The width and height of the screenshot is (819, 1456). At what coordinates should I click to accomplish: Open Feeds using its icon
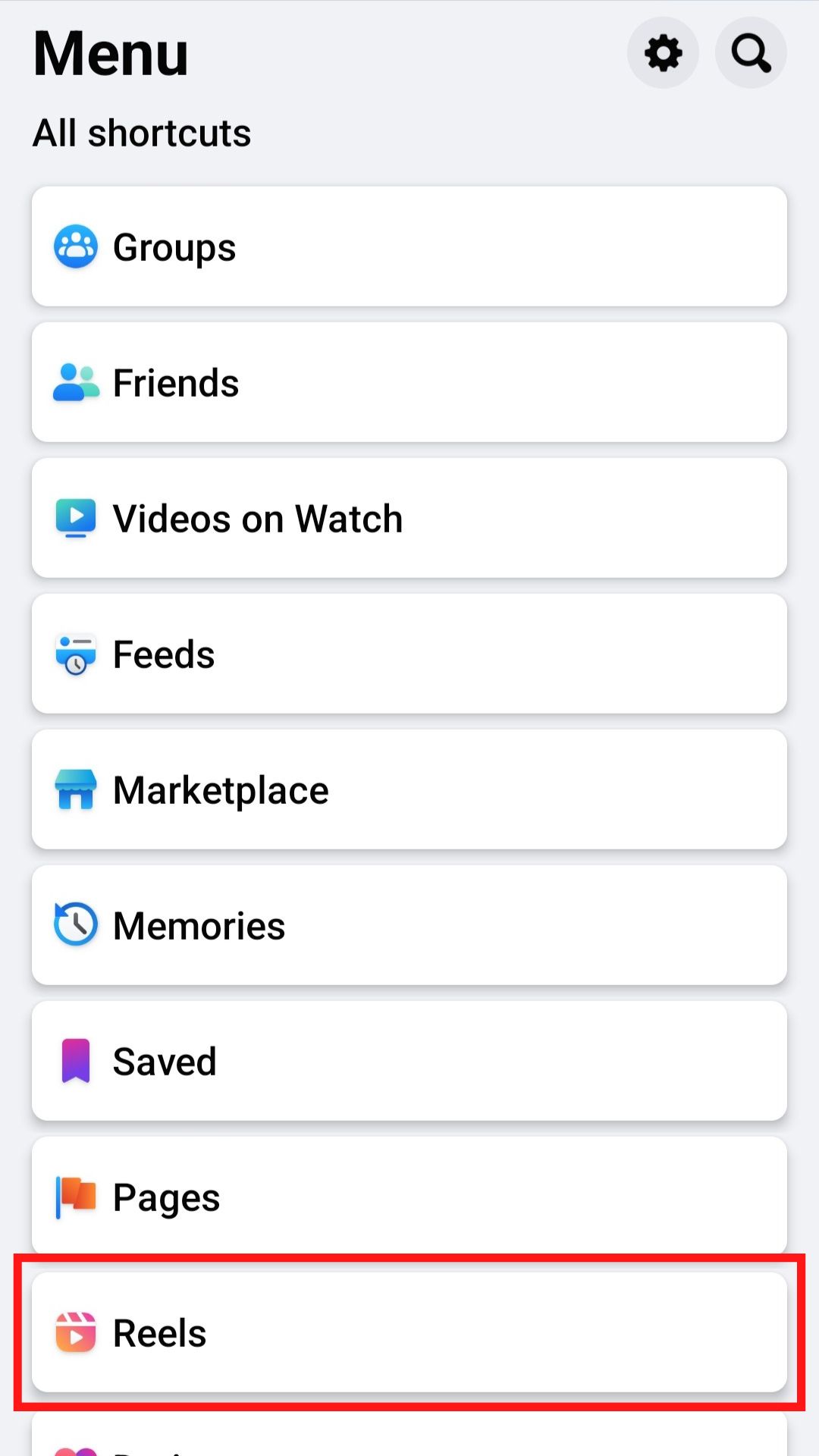(x=74, y=654)
